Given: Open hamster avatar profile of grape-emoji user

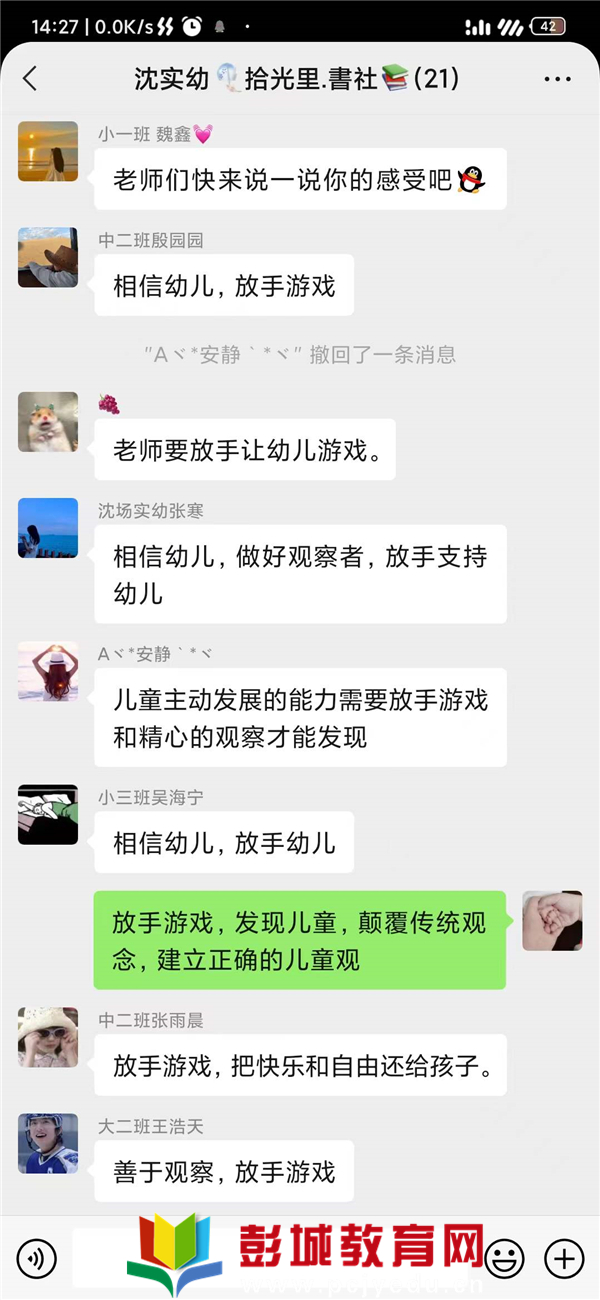Looking at the screenshot, I should click(48, 422).
